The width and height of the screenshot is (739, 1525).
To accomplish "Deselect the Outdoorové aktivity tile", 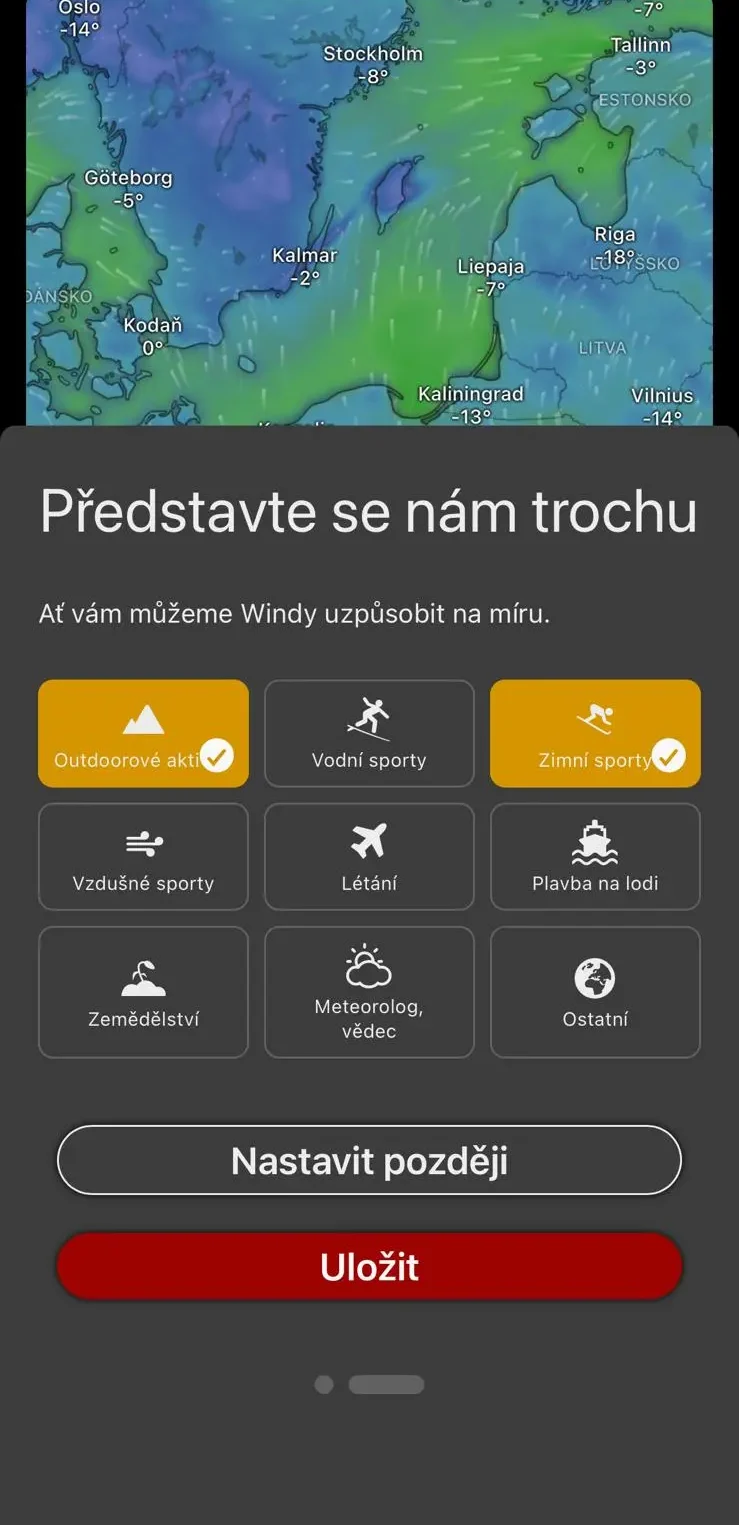I will (143, 734).
